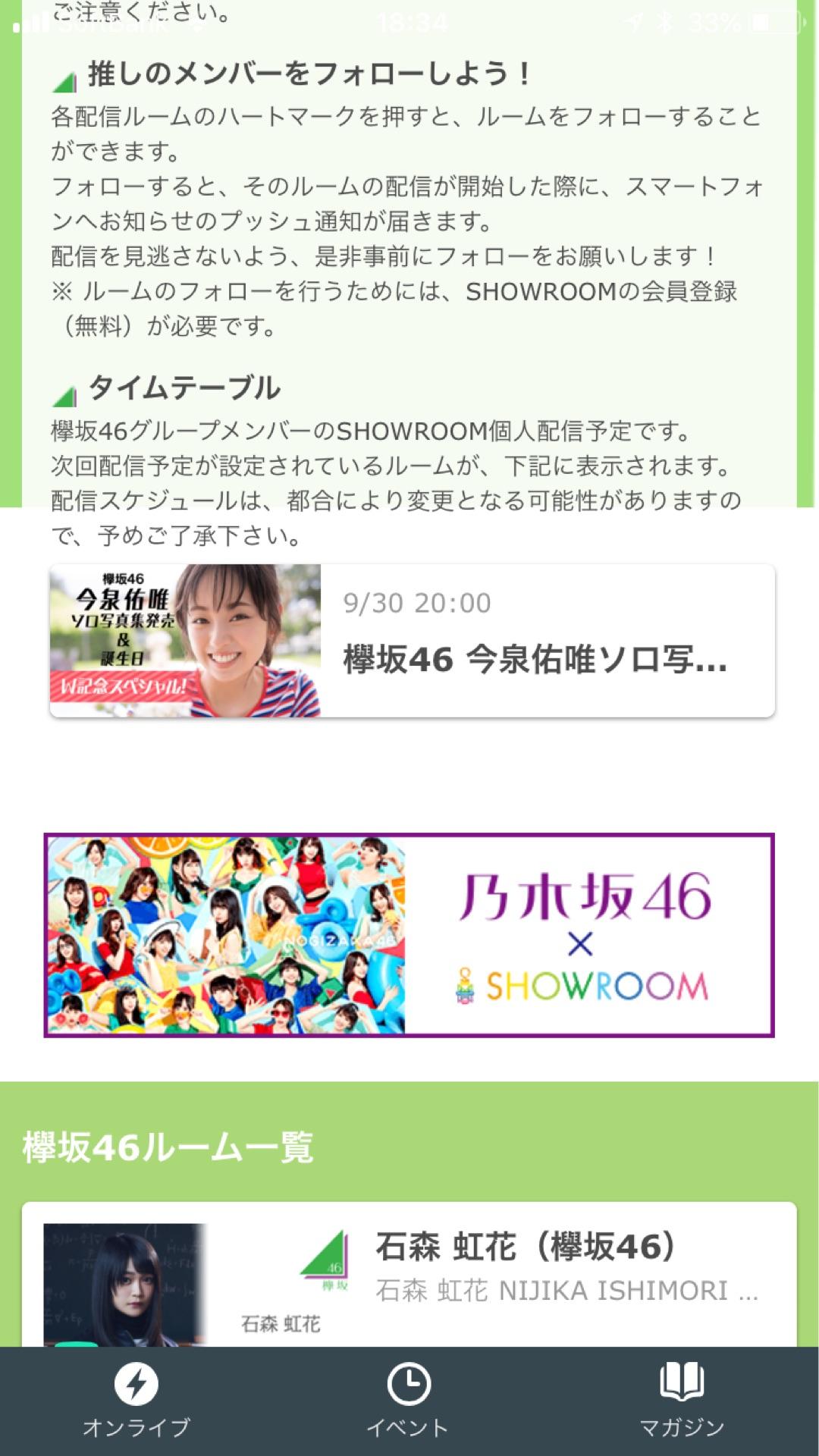Open the 乃木坂46 × SHOWROOM banner
This screenshot has height=1456, width=819.
click(409, 935)
